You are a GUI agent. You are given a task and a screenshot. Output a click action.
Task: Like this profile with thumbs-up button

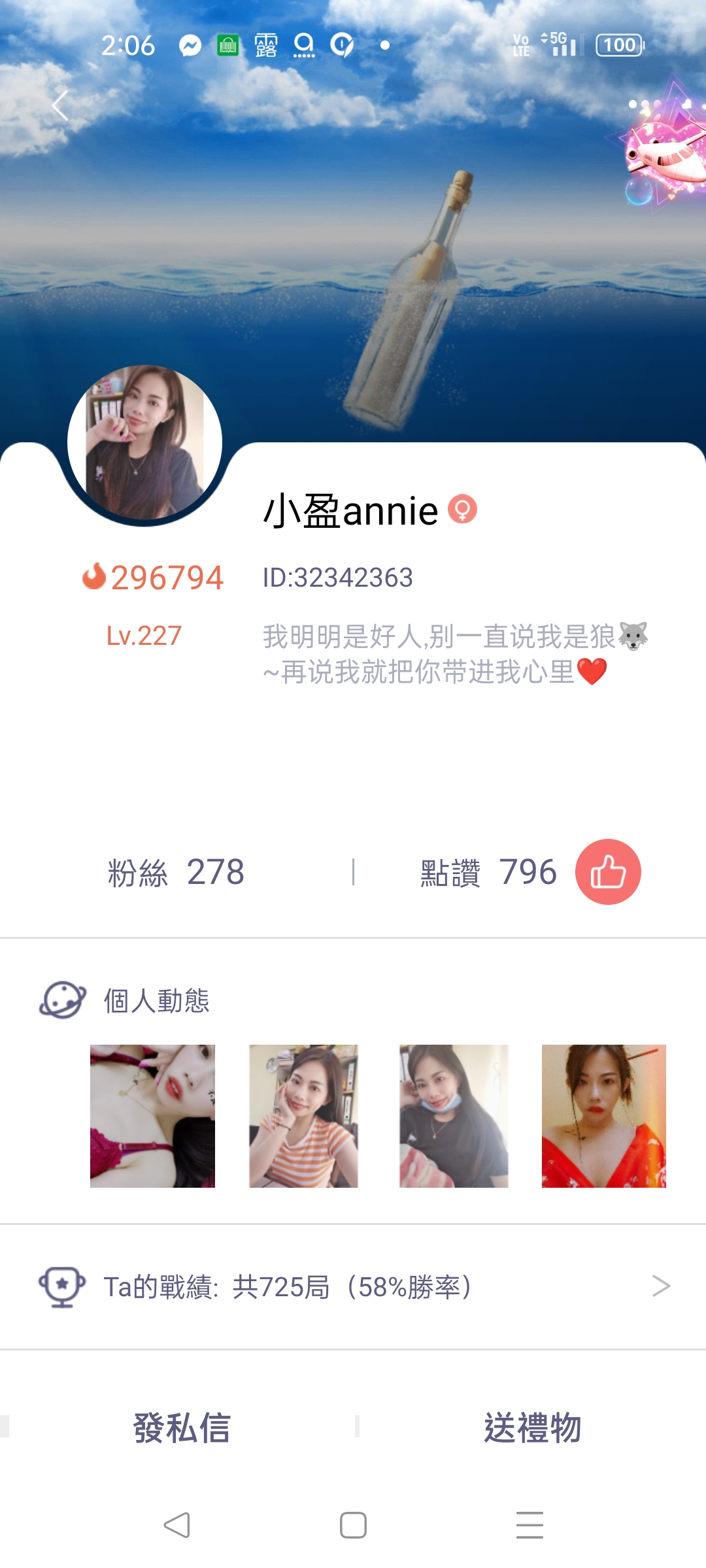click(607, 872)
